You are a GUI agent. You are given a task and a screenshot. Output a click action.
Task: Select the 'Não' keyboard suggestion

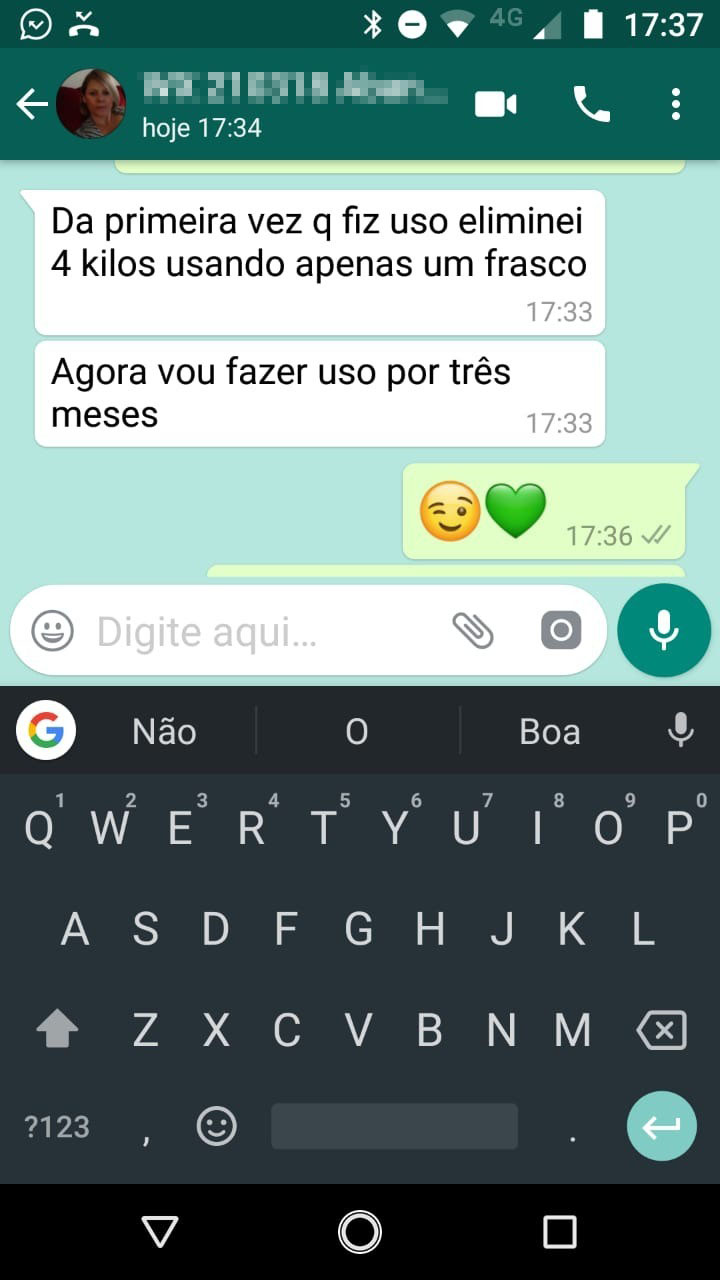(164, 732)
